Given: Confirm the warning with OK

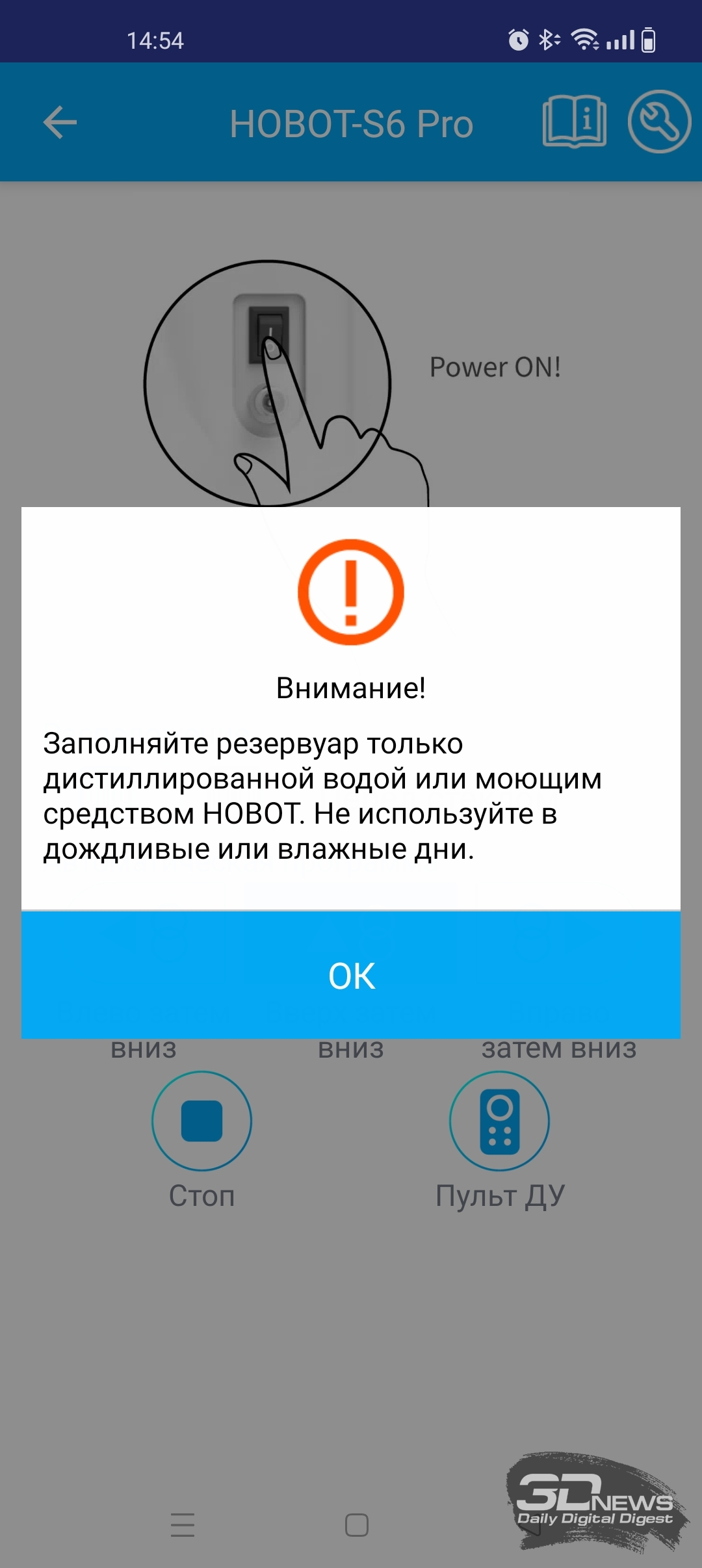Looking at the screenshot, I should coord(351,974).
